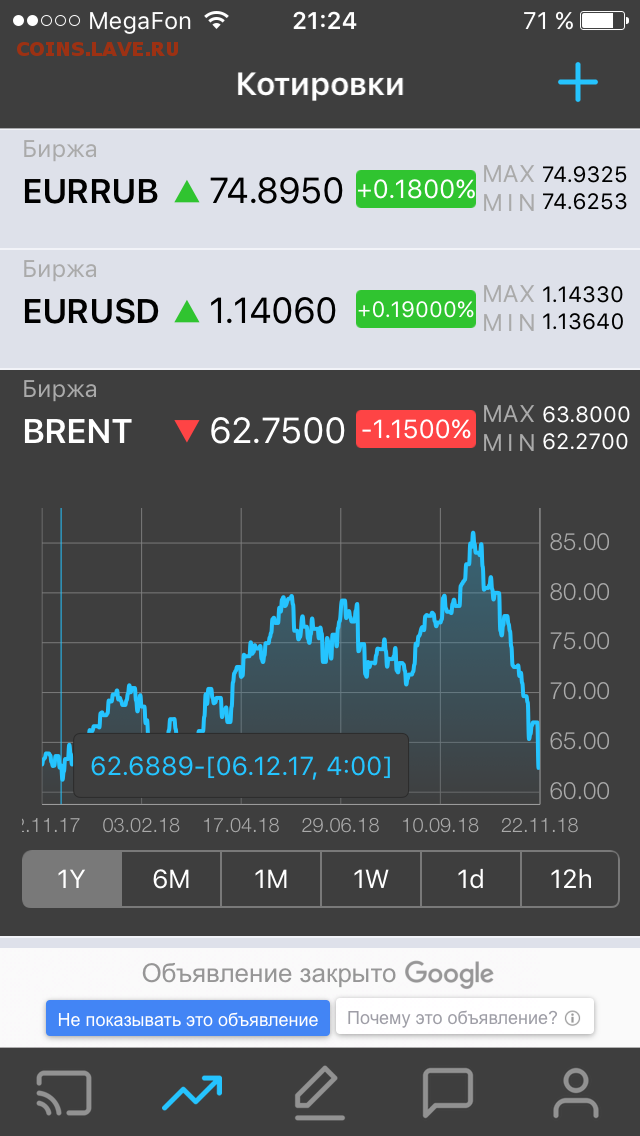
Task: Open the EURRUB quote row
Action: [x=320, y=188]
